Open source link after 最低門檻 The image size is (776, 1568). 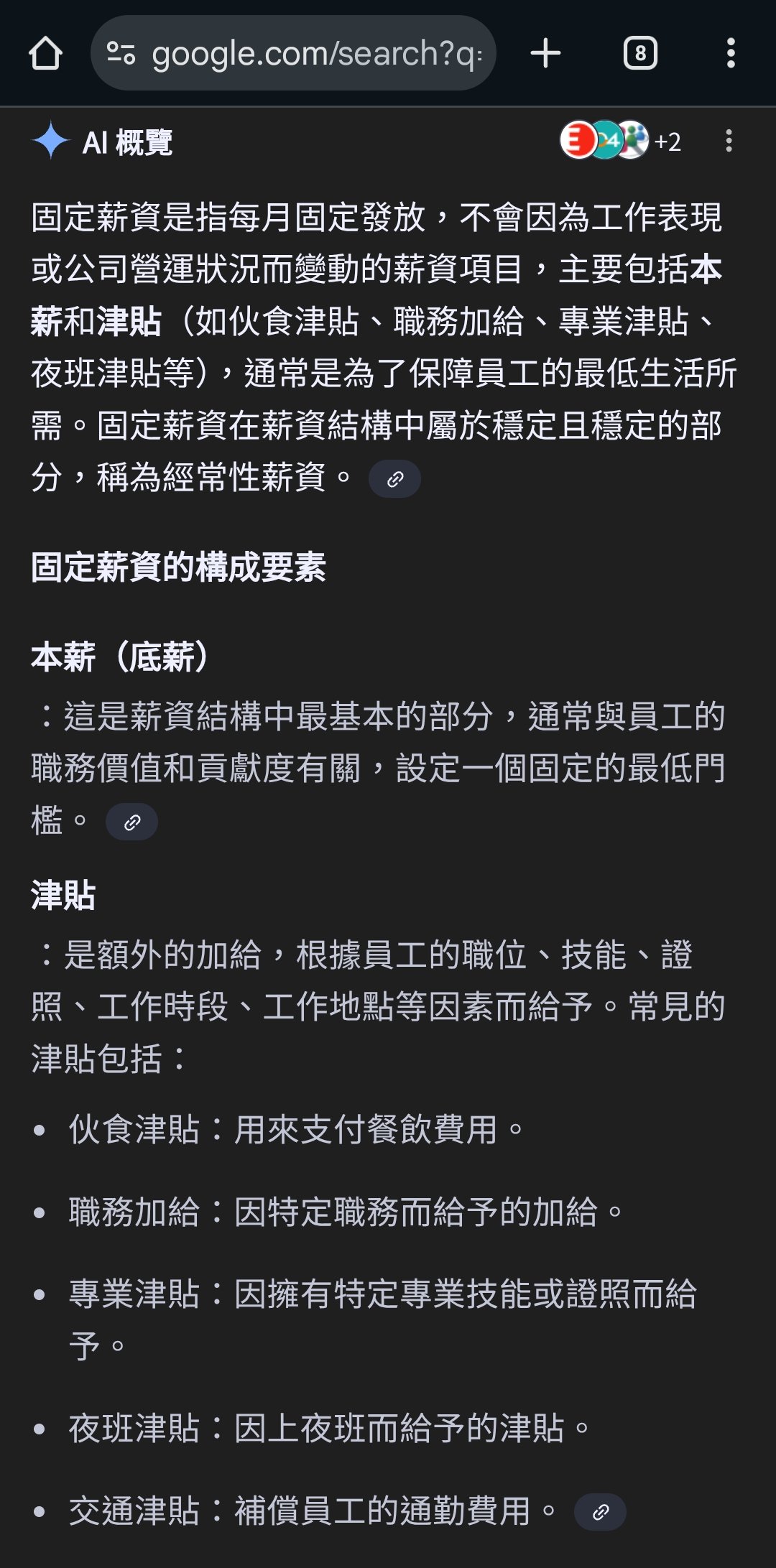click(131, 822)
